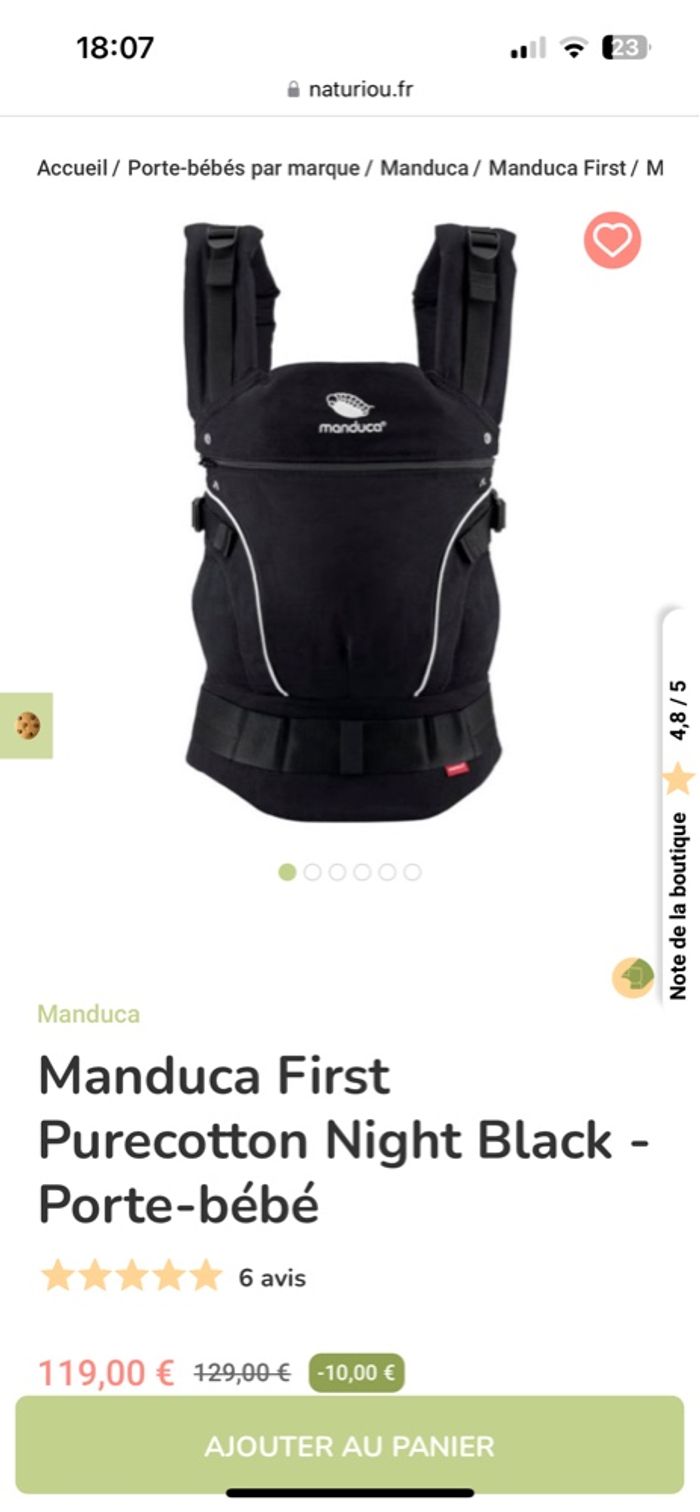Open the Manduca First breadcrumb link
Image resolution: width=700 pixels, height=1512 pixels.
pyautogui.click(x=557, y=168)
